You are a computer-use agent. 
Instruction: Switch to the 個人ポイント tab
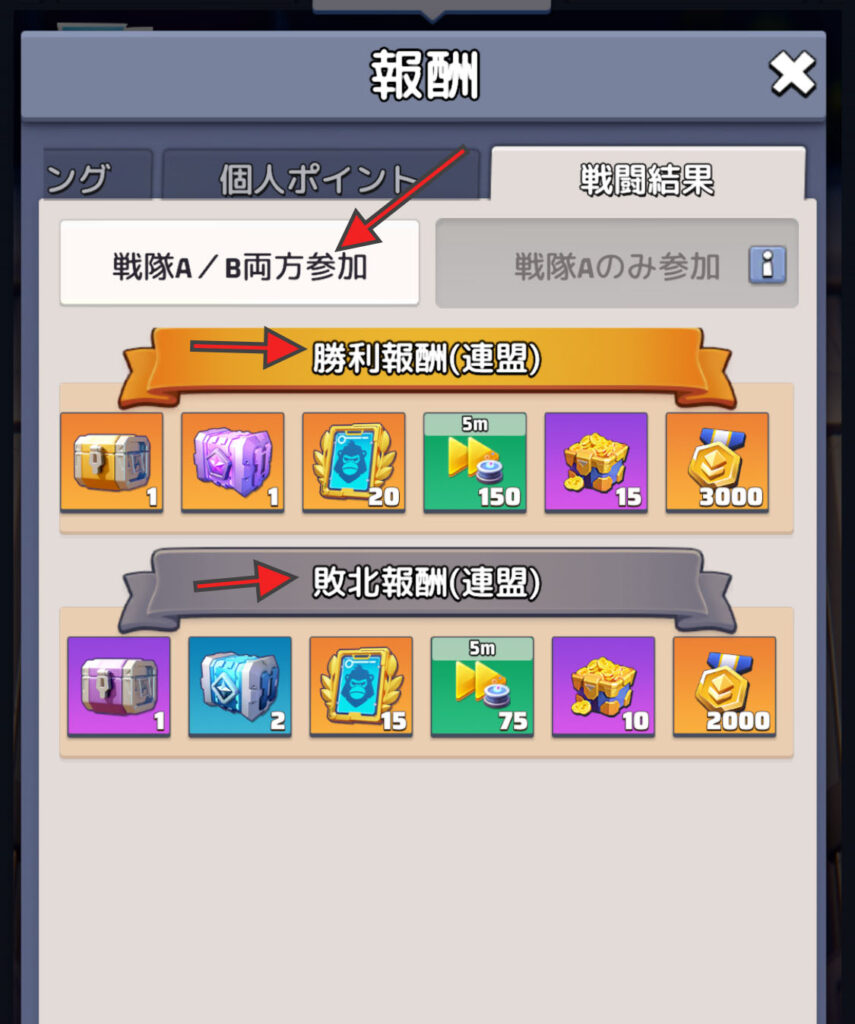[x=320, y=179]
